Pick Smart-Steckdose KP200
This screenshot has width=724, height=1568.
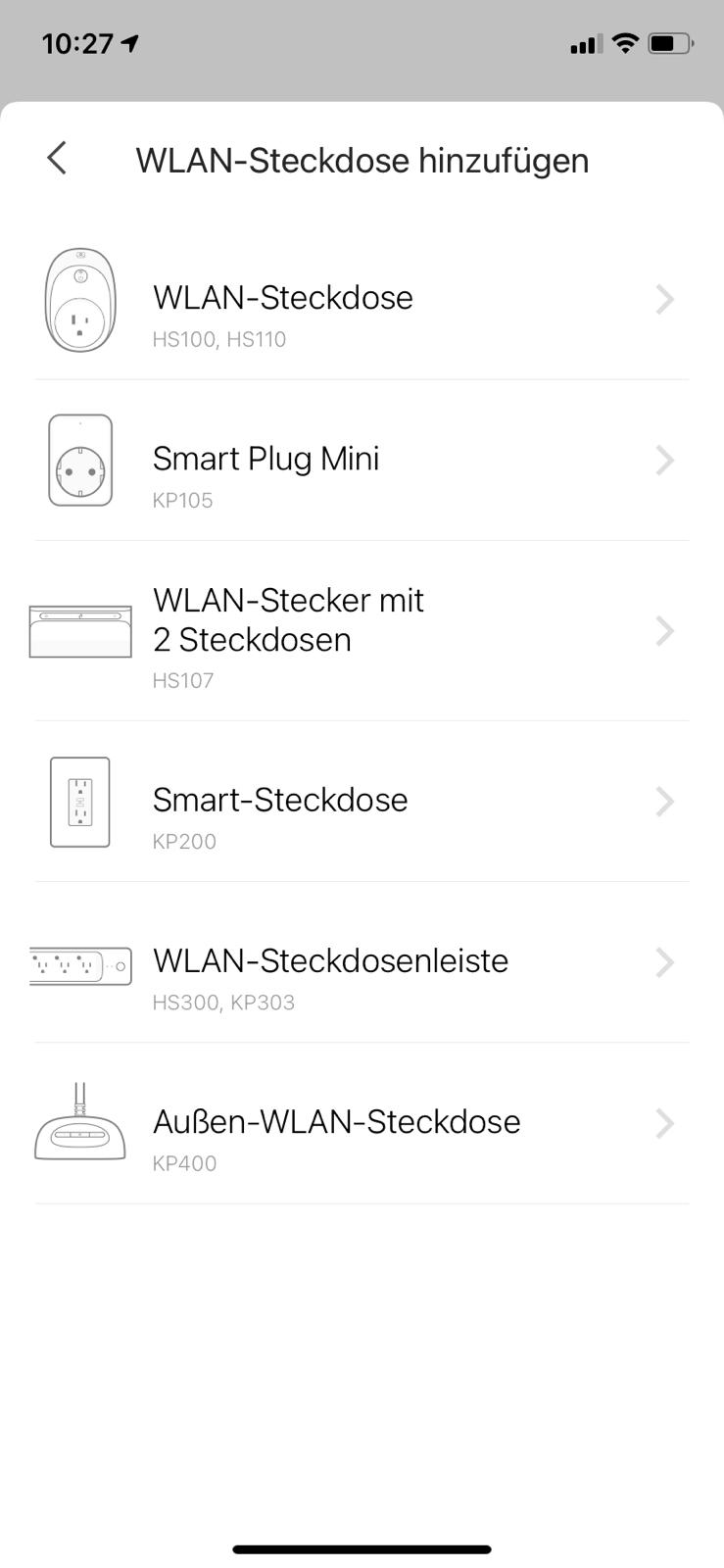(x=361, y=802)
